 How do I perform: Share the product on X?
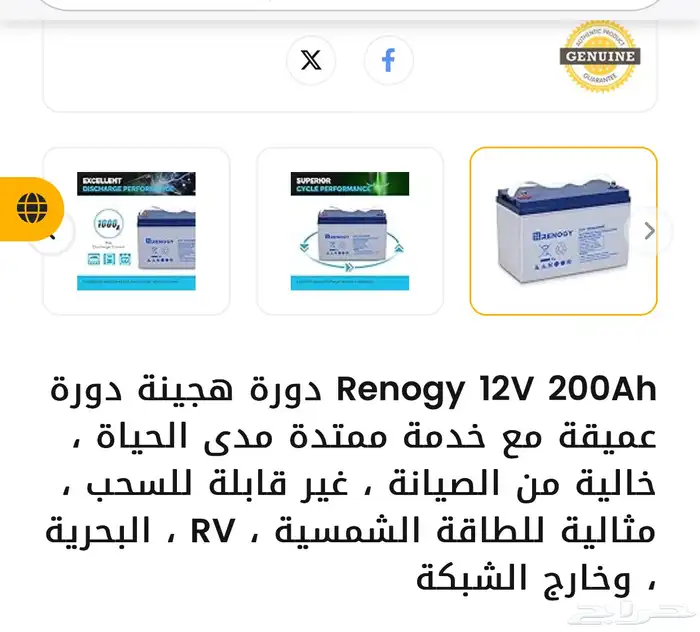pyautogui.click(x=311, y=60)
